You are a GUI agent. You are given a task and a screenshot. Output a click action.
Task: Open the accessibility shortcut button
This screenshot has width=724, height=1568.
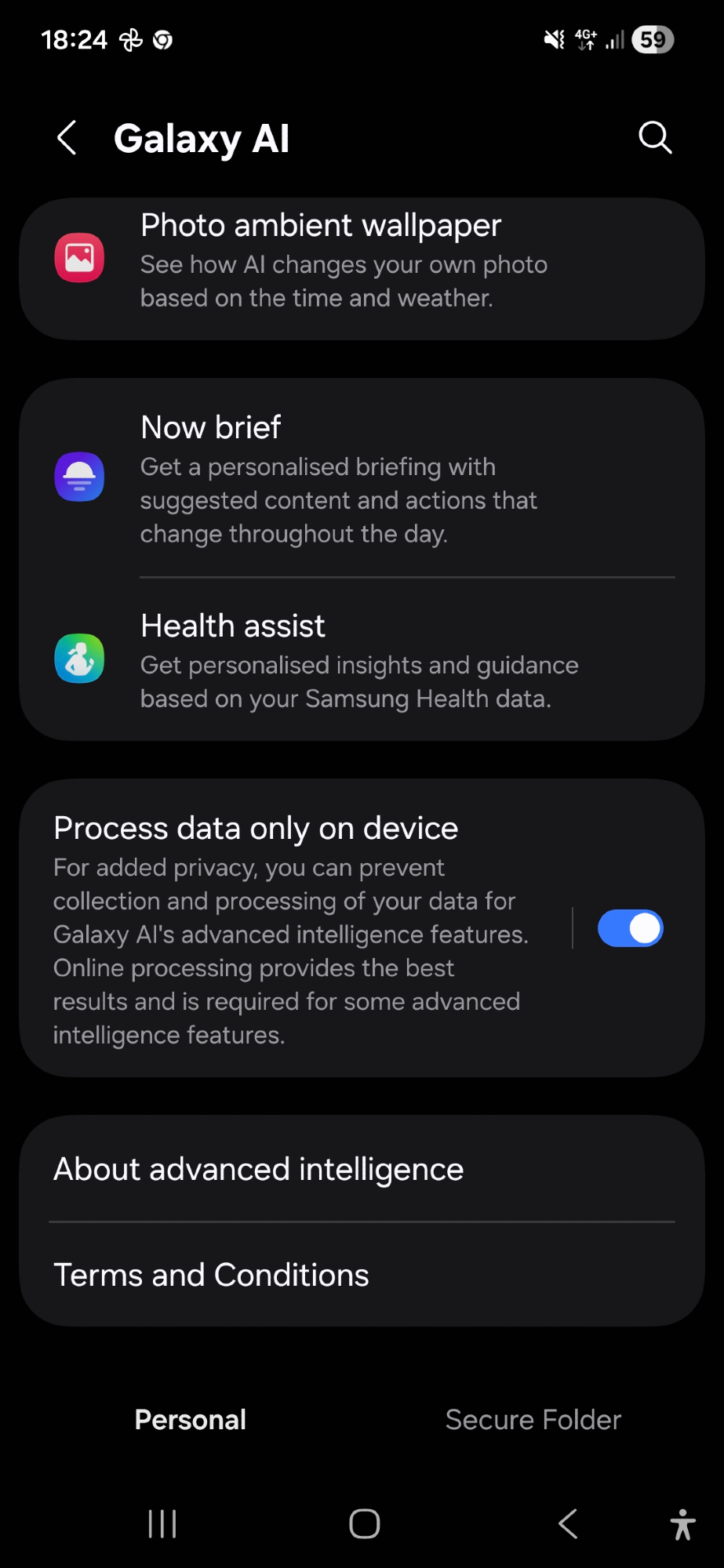coord(682,1524)
